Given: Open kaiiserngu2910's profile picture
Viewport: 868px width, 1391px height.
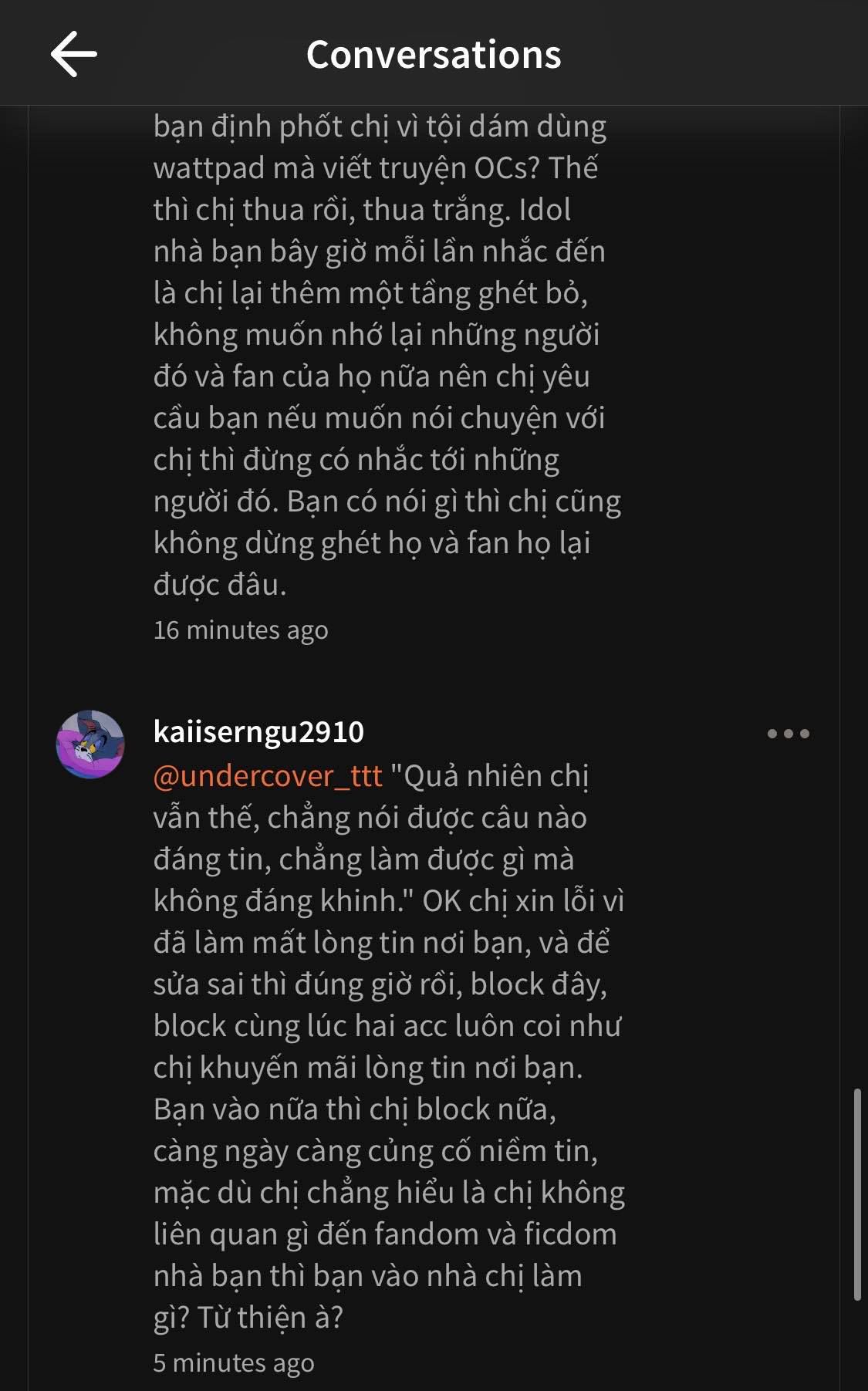Looking at the screenshot, I should coord(90,744).
